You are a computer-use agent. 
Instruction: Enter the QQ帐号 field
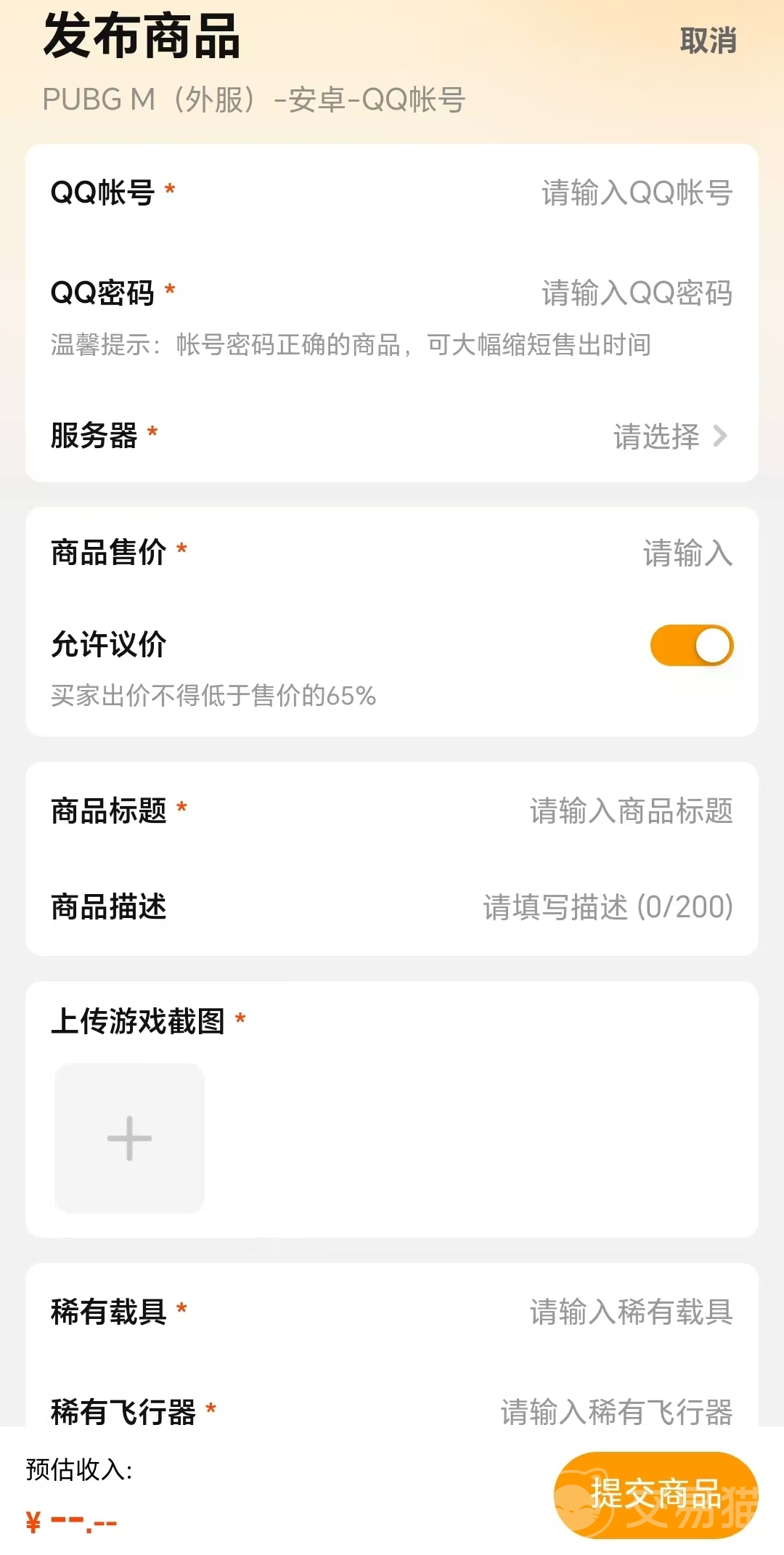click(x=392, y=192)
